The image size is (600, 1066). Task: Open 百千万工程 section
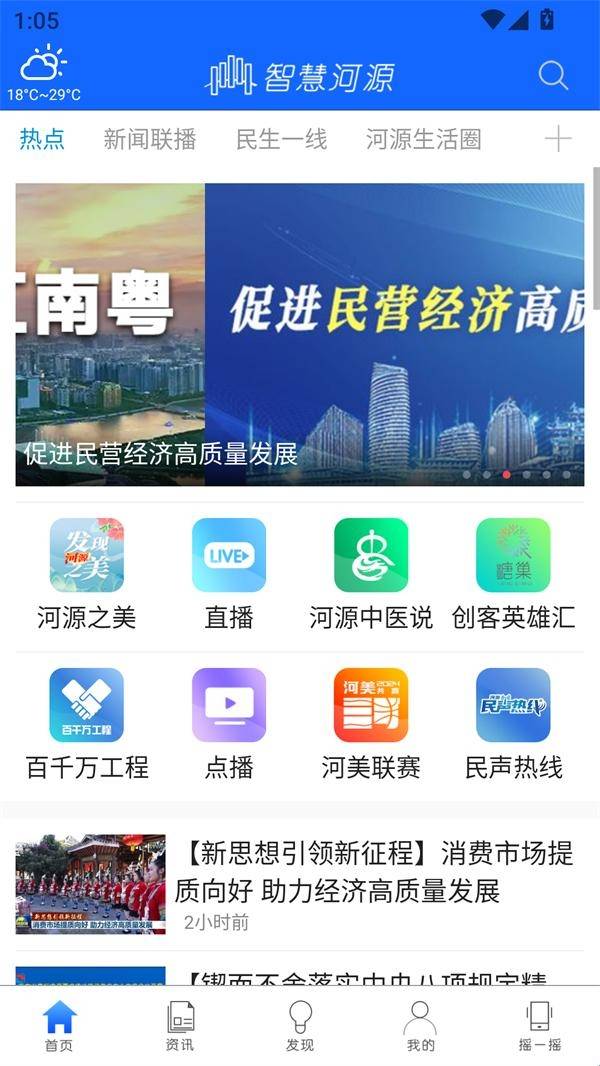point(87,724)
